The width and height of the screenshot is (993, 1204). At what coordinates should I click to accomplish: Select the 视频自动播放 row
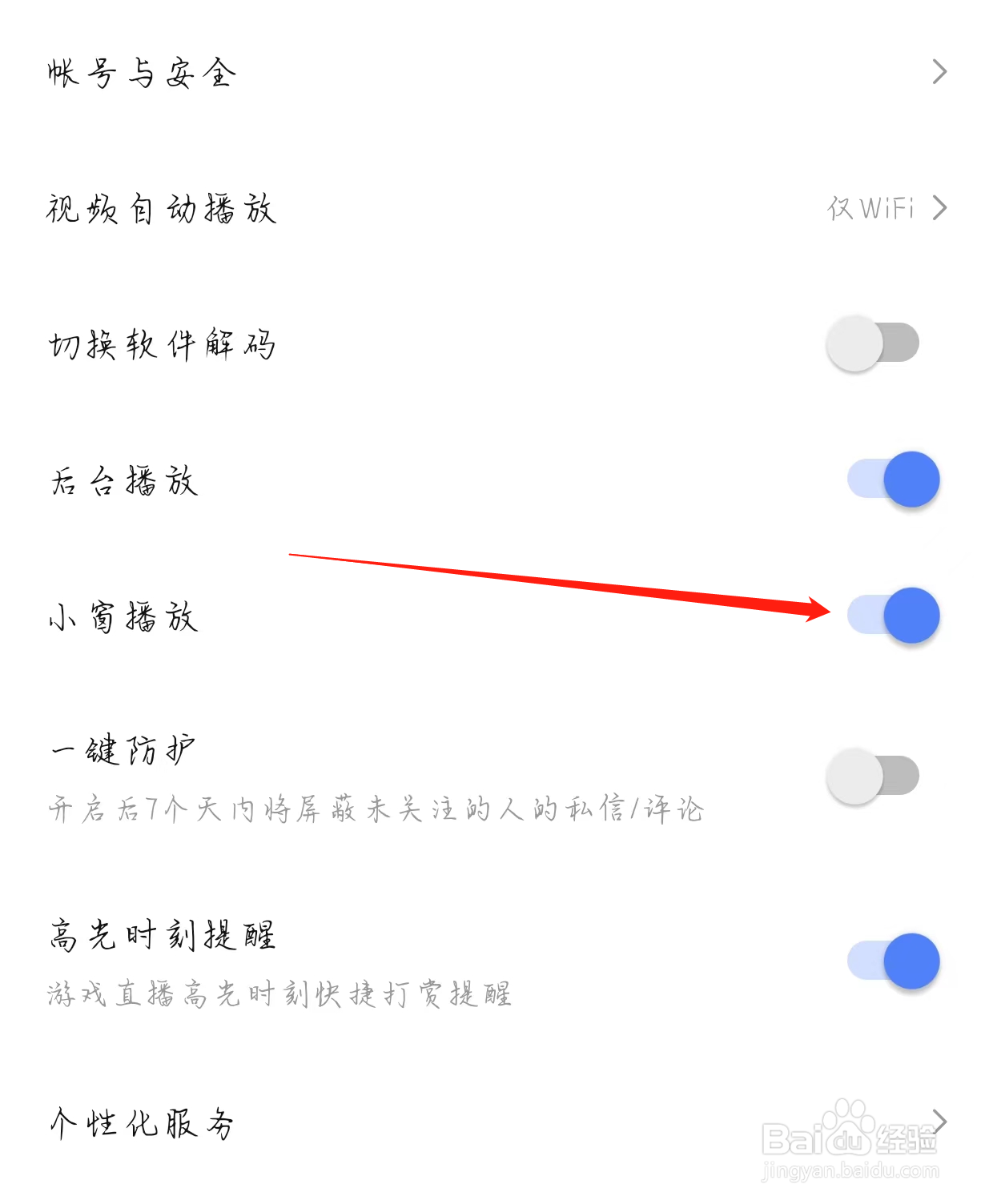pyautogui.click(x=160, y=211)
